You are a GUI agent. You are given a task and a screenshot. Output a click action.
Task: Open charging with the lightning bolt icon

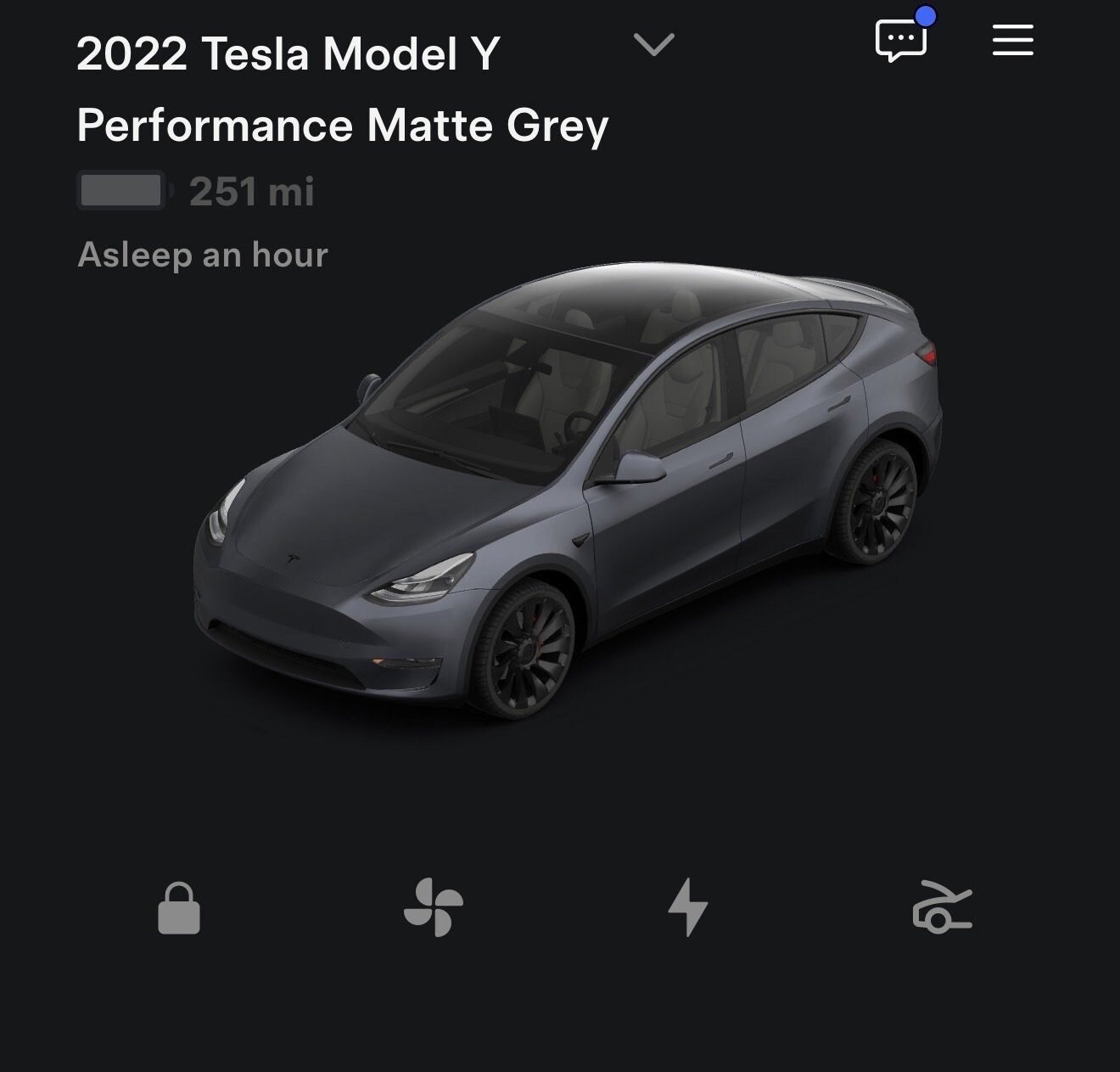(x=688, y=907)
